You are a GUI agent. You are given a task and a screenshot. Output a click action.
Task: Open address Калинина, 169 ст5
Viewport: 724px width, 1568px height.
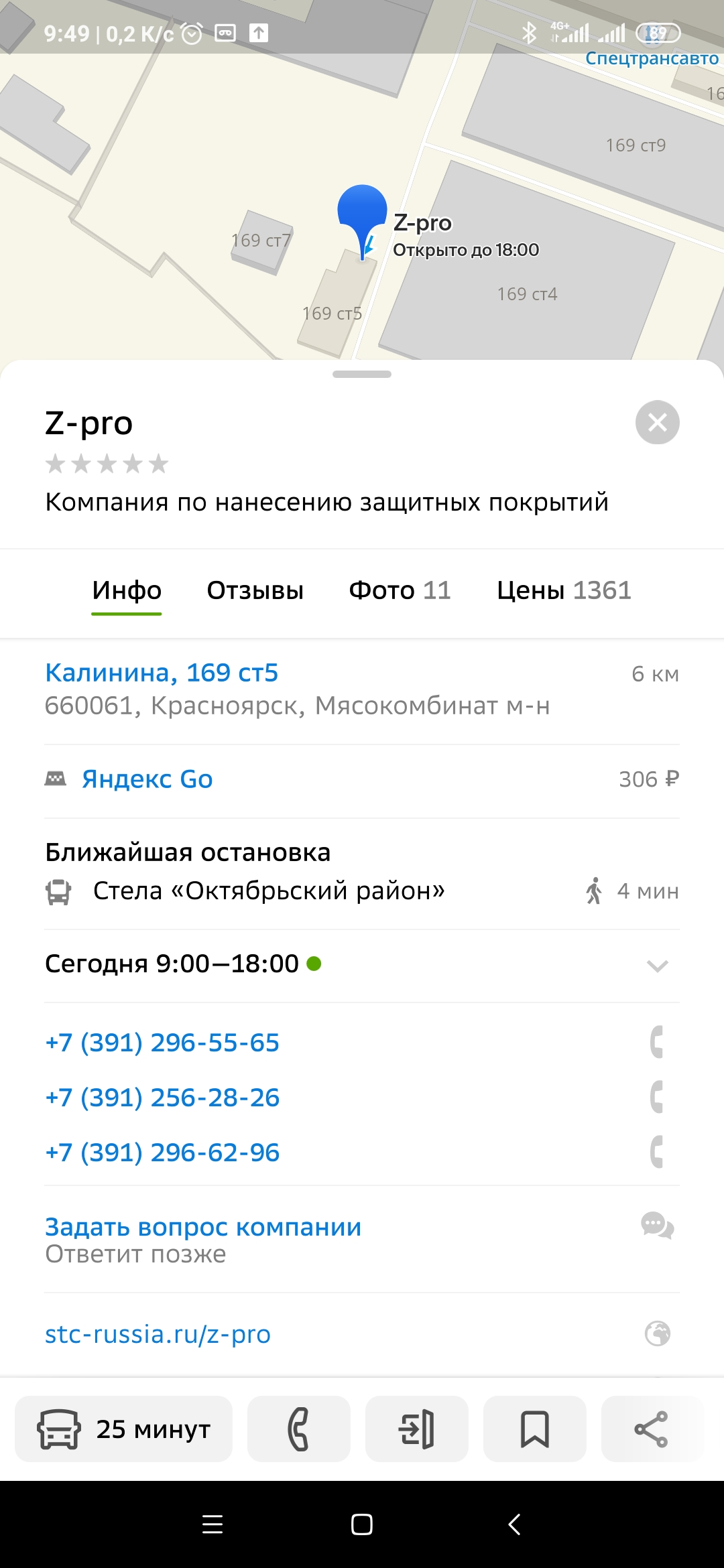click(x=162, y=673)
